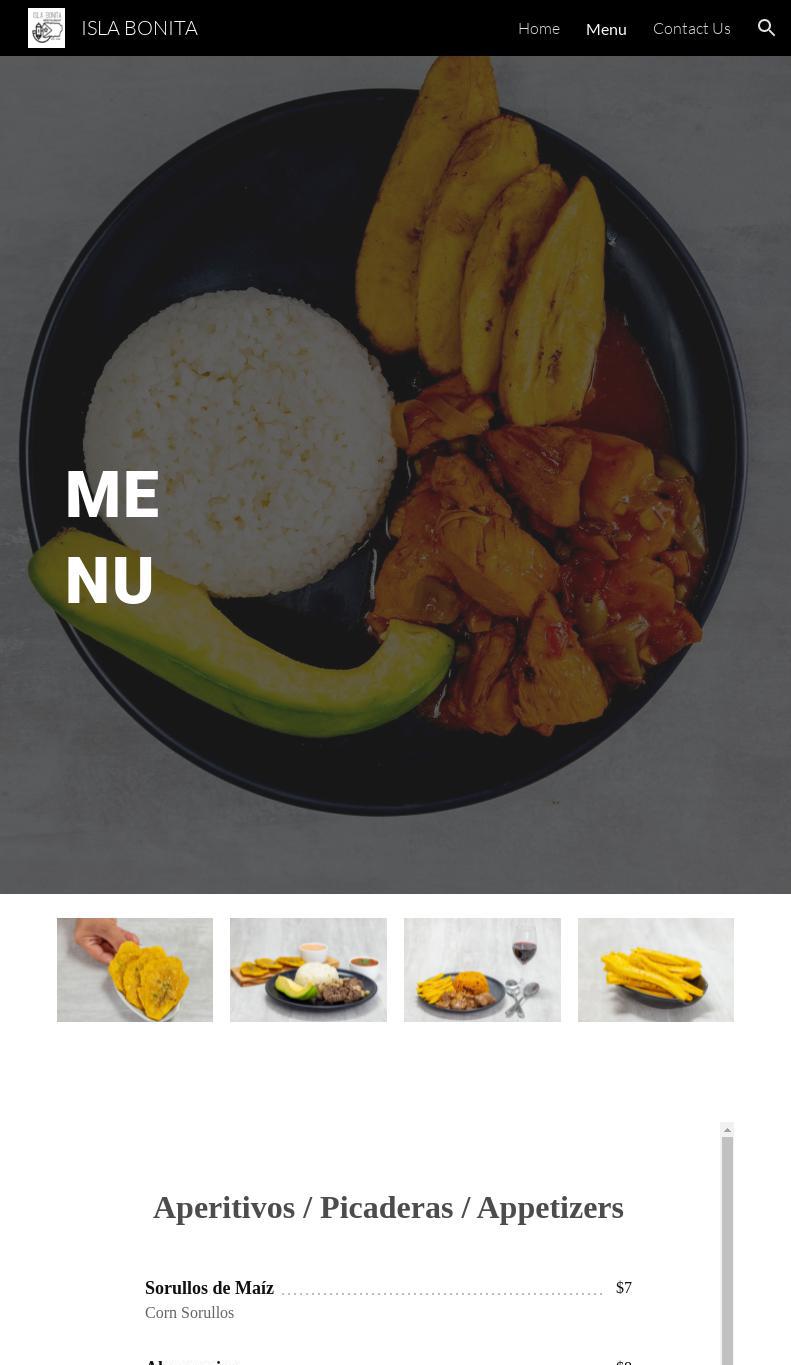The width and height of the screenshot is (791, 1365).
Task: View the fried yuca sticks photo
Action: tap(655, 969)
